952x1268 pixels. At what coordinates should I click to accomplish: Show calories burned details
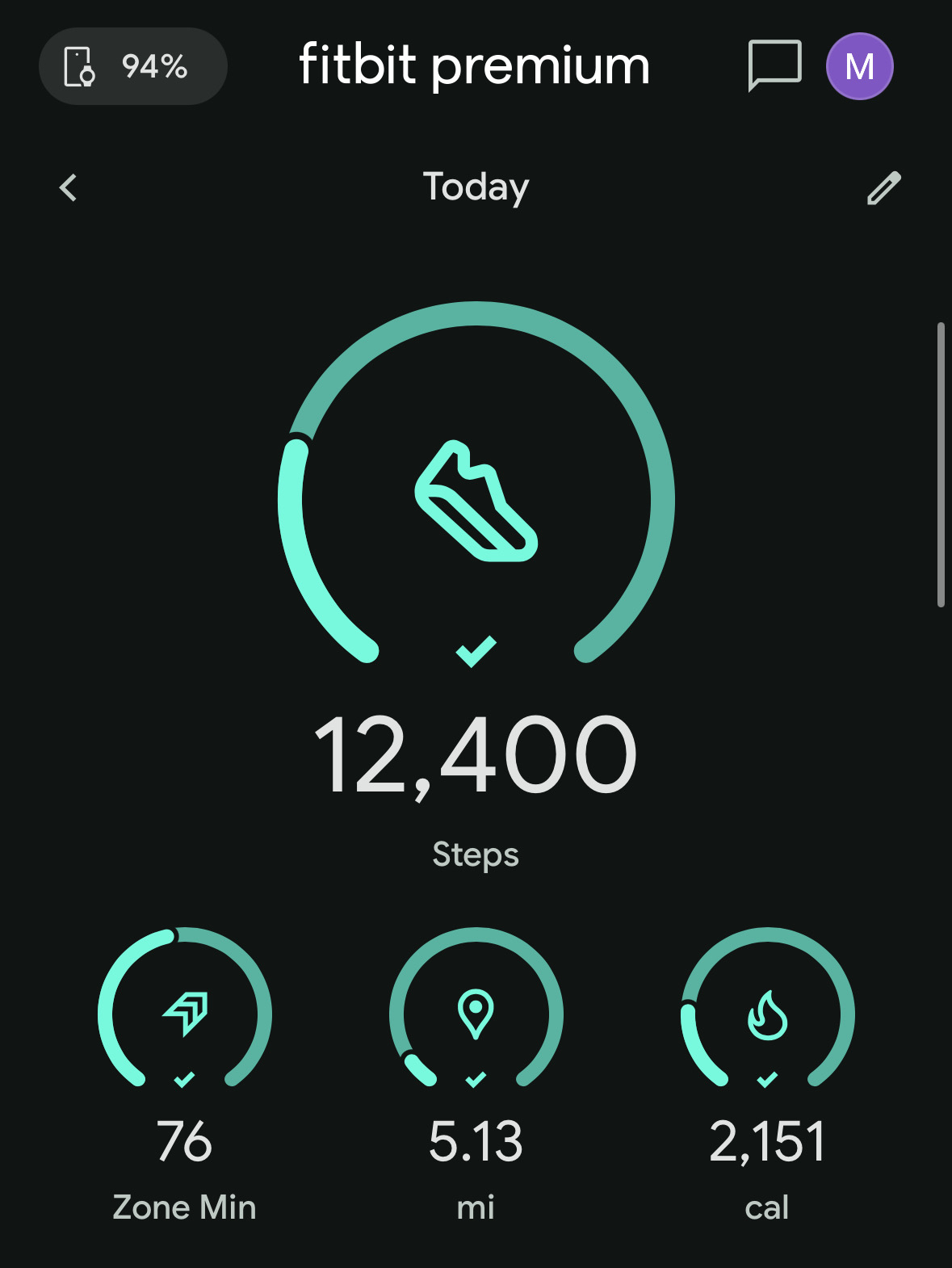coord(767,1014)
